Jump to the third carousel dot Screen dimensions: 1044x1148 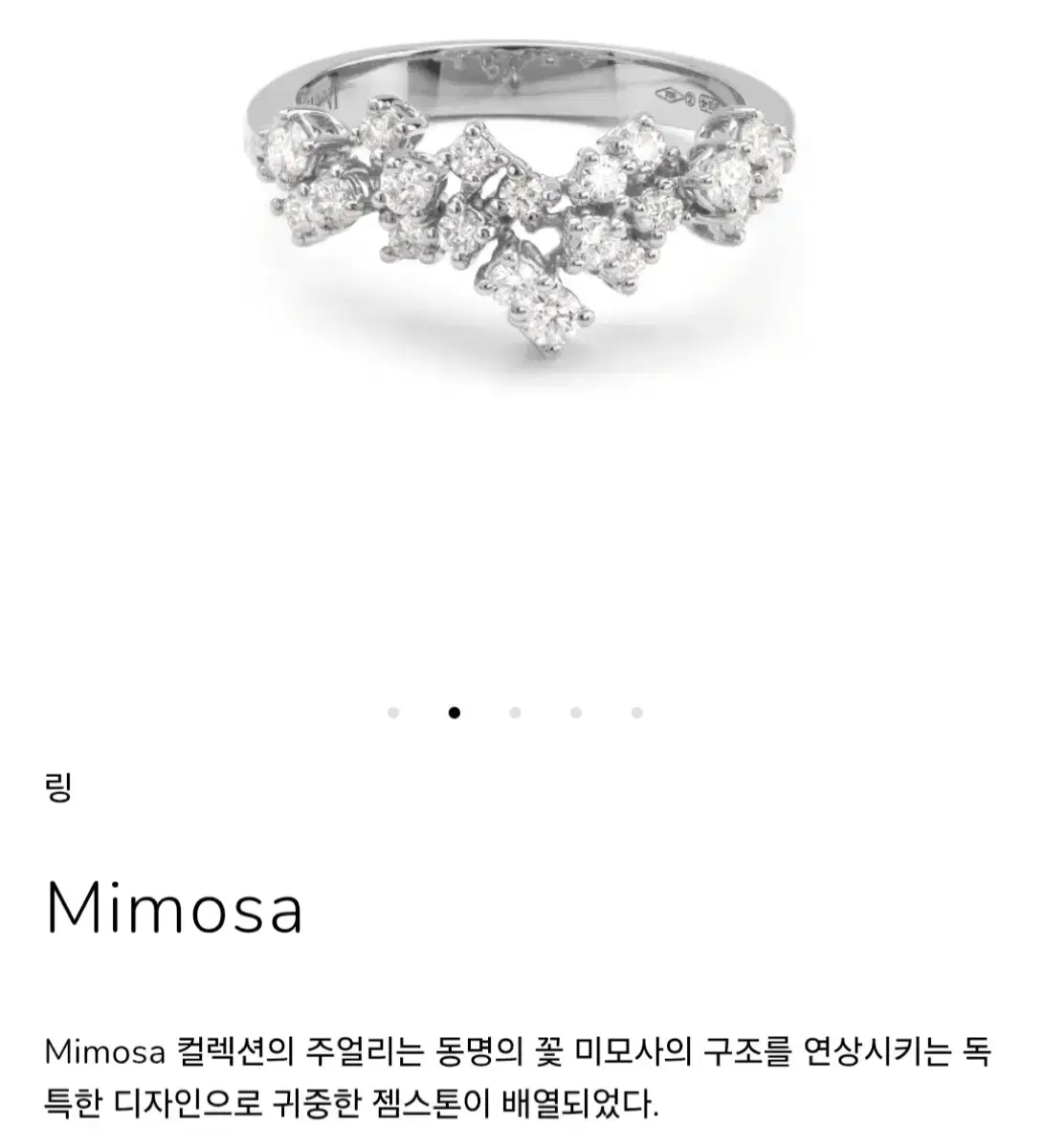click(x=516, y=712)
